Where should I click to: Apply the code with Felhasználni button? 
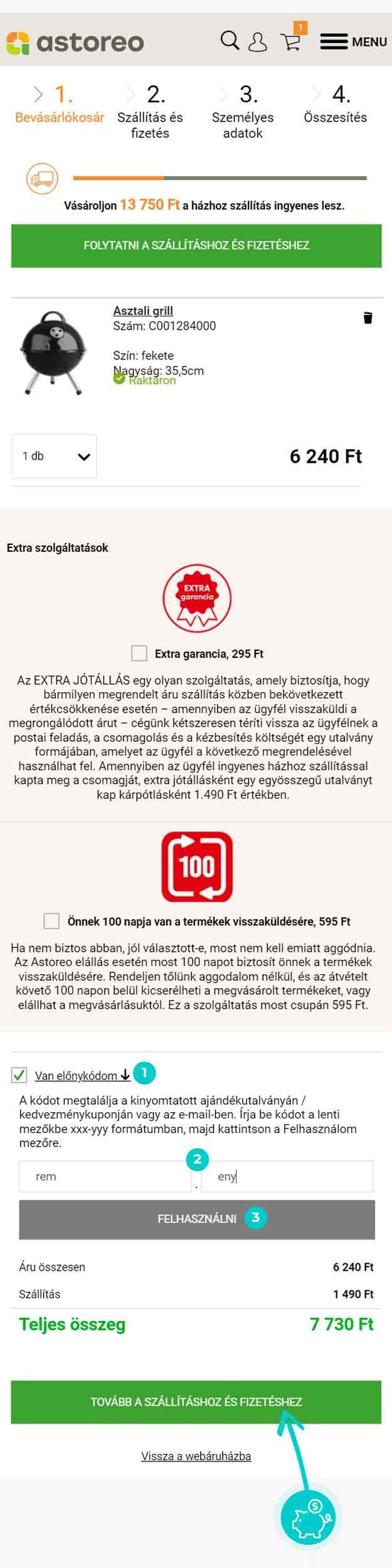(x=196, y=1219)
